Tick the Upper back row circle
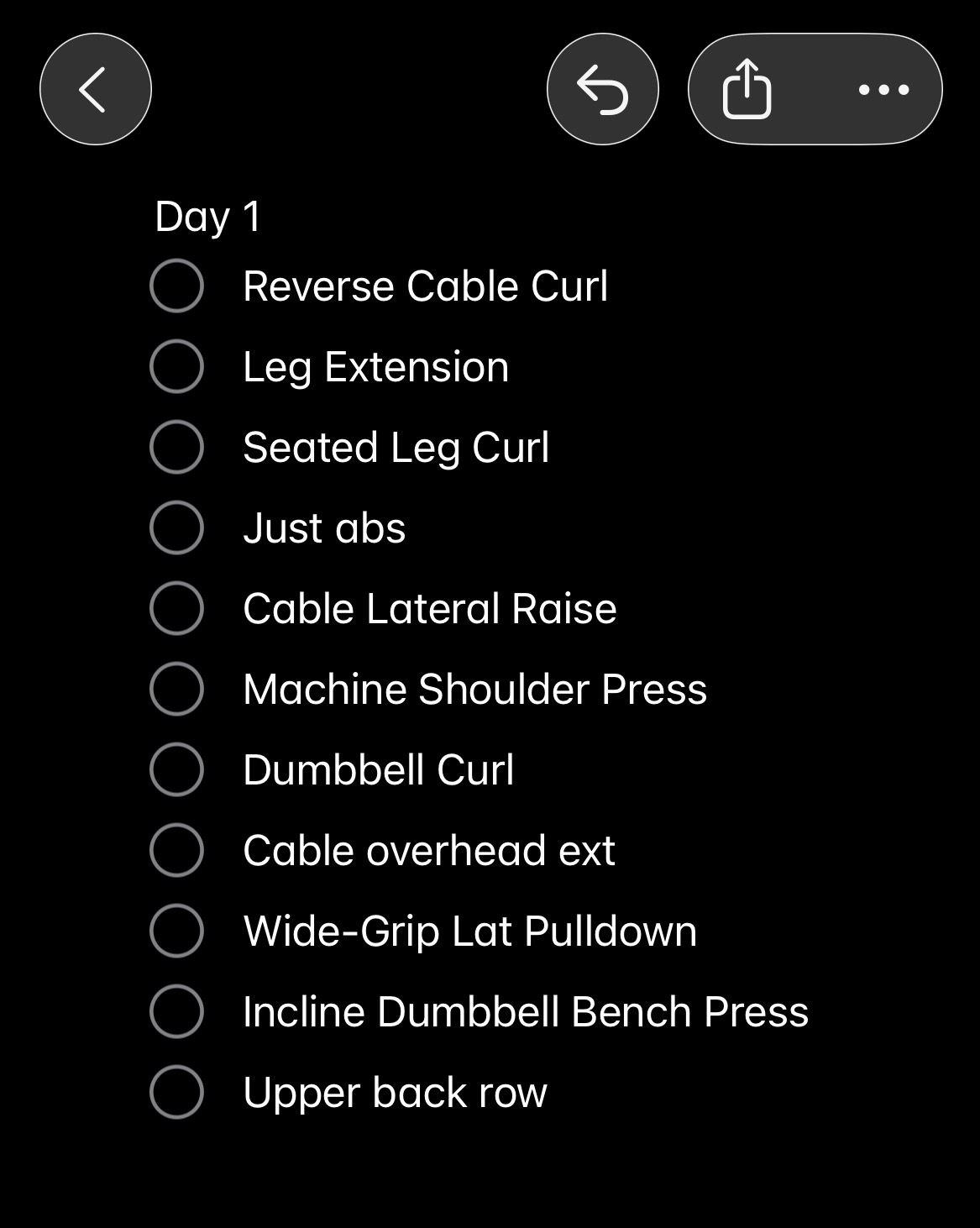Viewport: 980px width, 1228px height. [x=176, y=1092]
